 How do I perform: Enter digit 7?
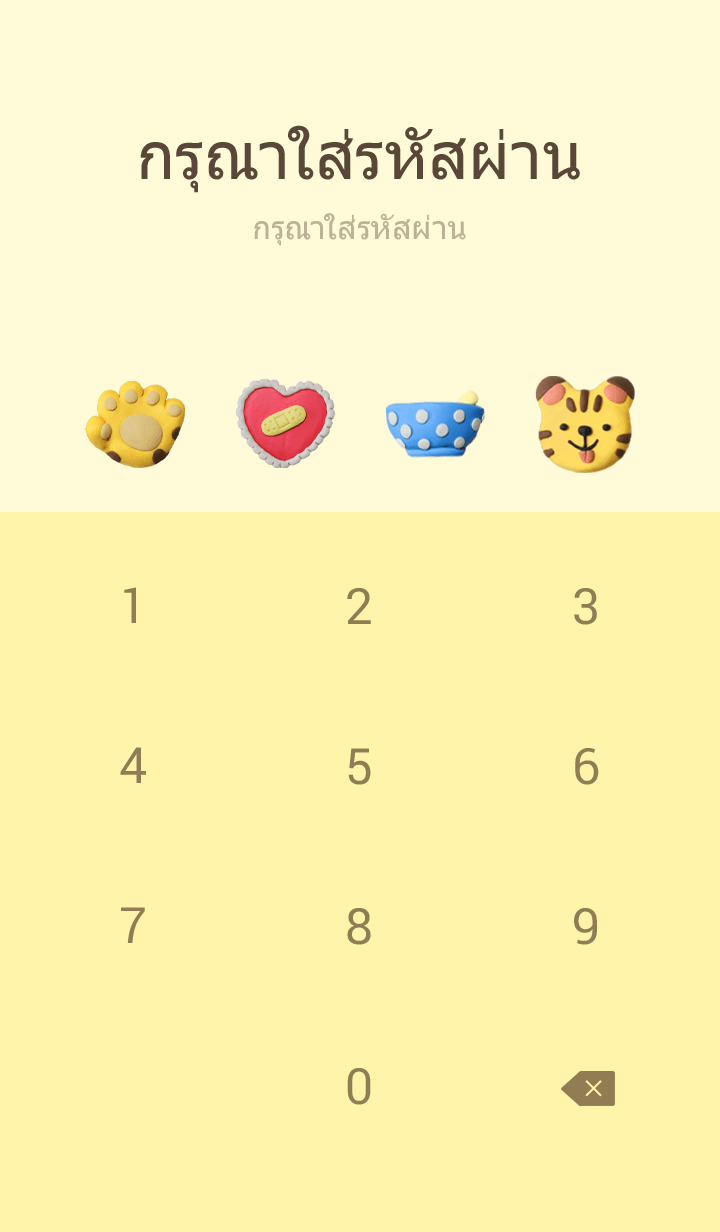(132, 927)
